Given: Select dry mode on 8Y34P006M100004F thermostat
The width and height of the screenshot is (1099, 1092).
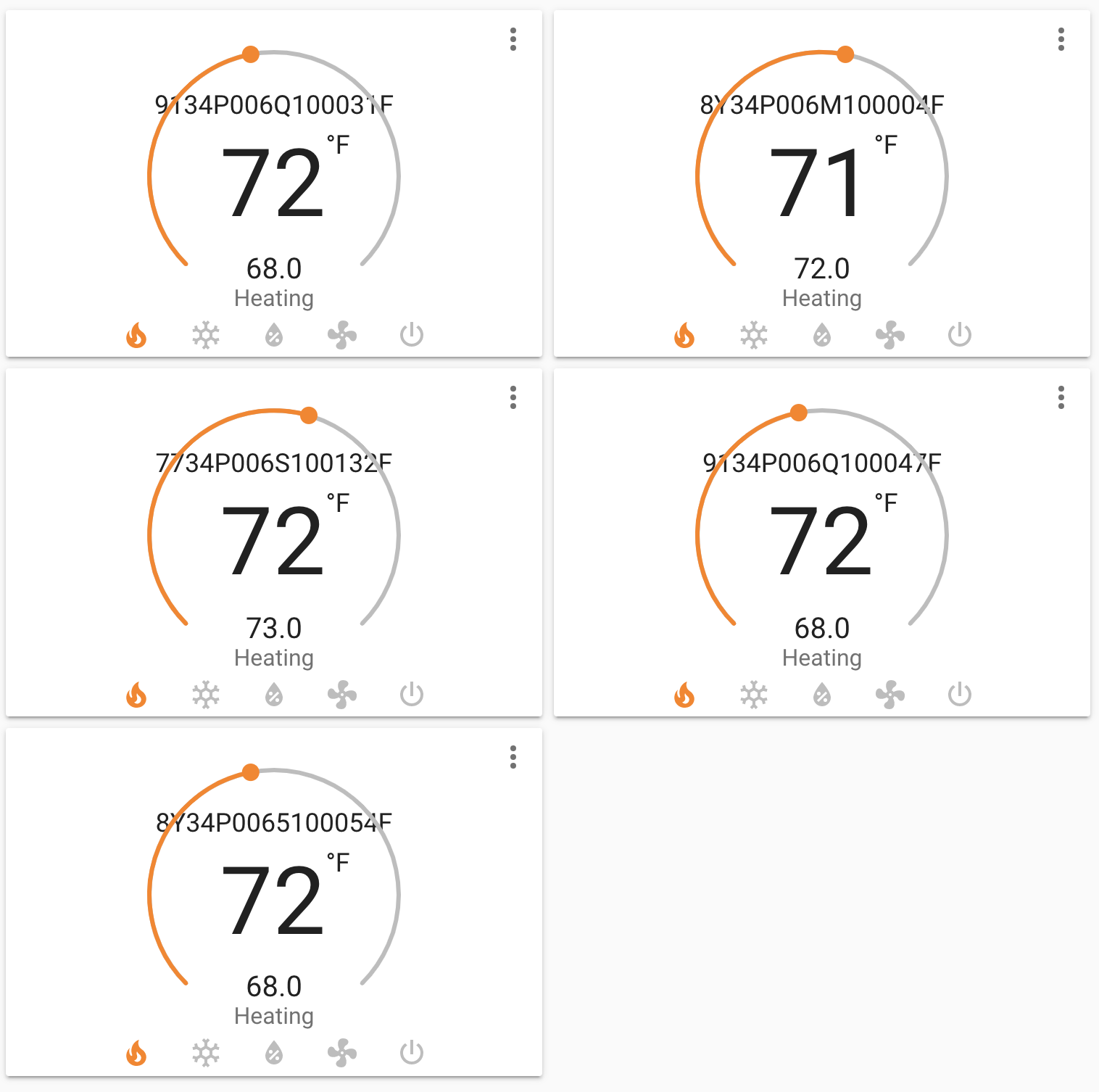Looking at the screenshot, I should pyautogui.click(x=822, y=335).
